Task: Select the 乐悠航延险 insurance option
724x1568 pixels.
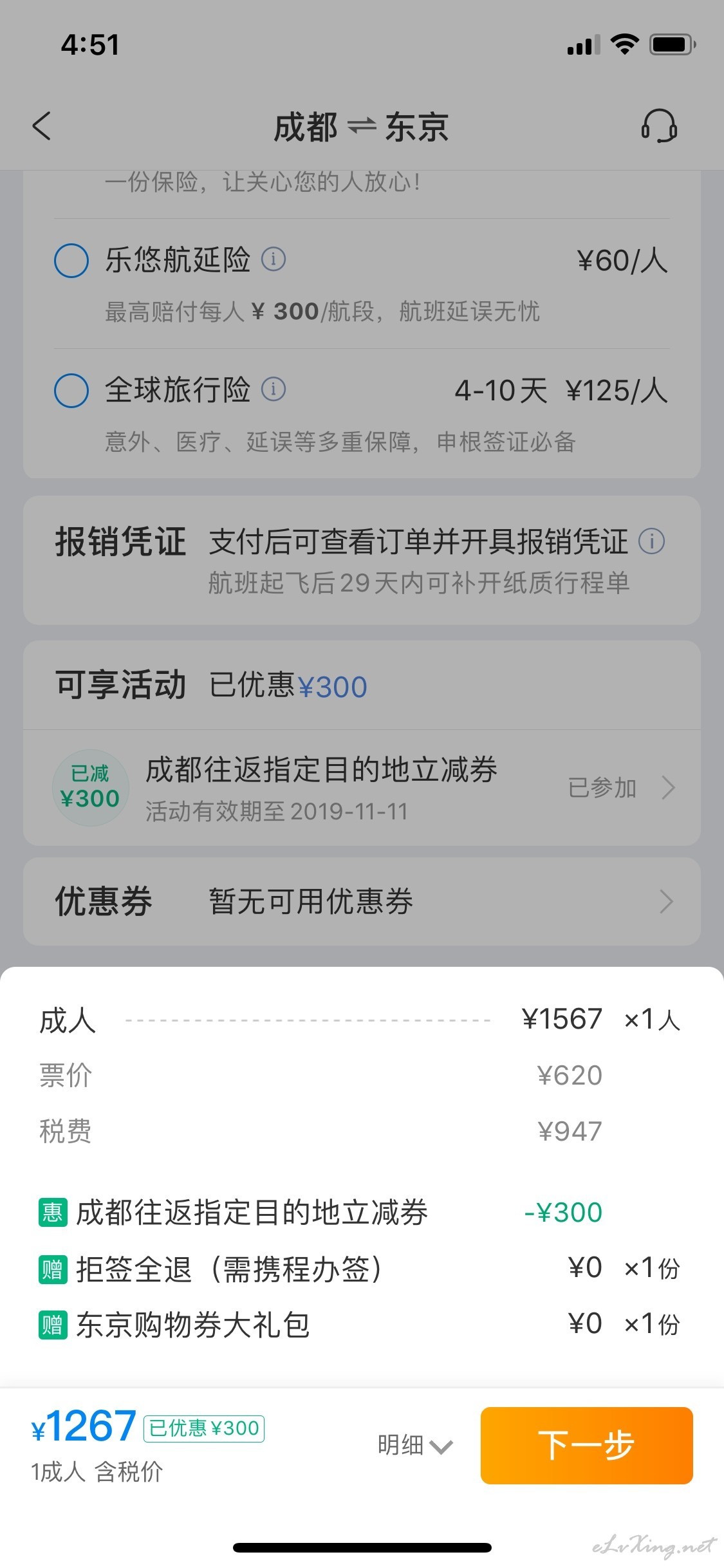Action: click(71, 261)
